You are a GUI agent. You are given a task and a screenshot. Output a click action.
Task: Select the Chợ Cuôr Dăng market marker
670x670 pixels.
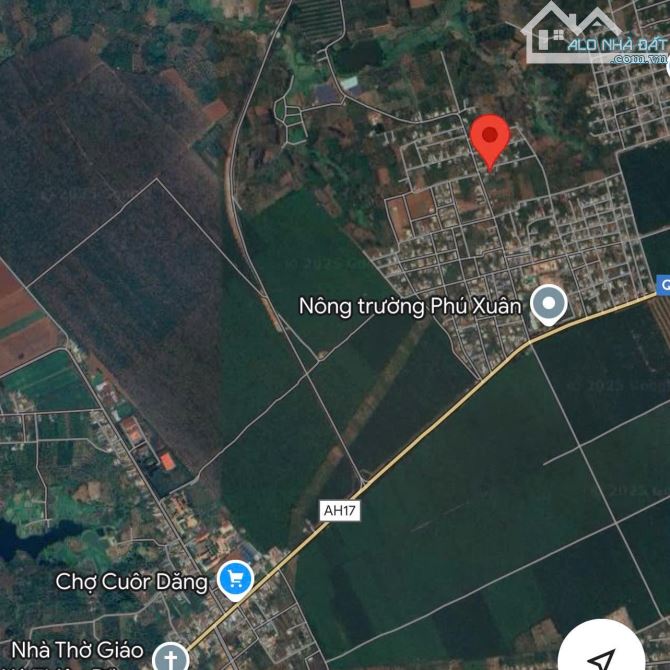(x=236, y=579)
